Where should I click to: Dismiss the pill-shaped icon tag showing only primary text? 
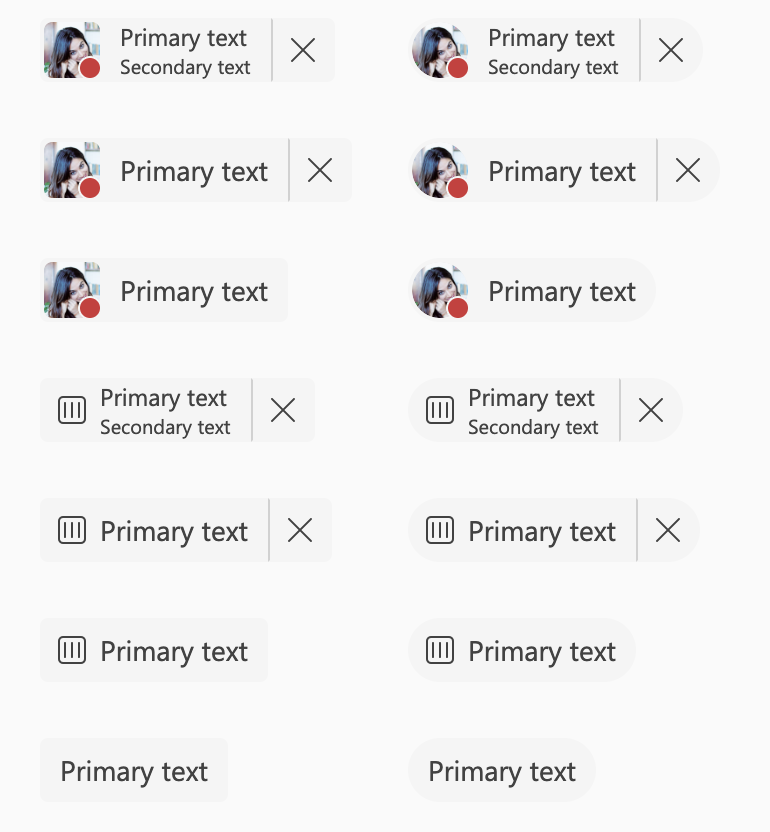click(x=668, y=530)
